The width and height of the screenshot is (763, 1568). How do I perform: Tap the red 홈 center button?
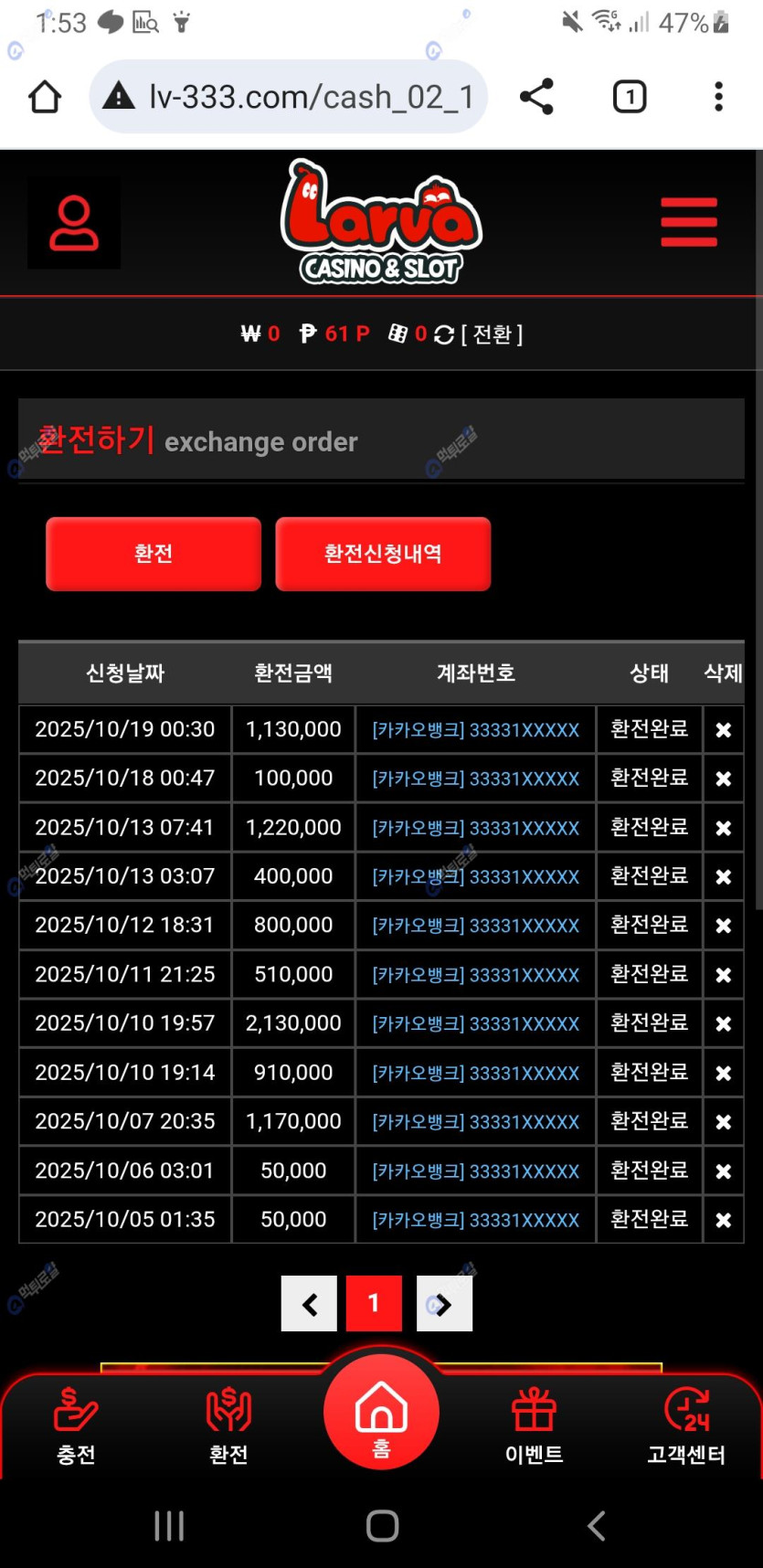tap(381, 1412)
